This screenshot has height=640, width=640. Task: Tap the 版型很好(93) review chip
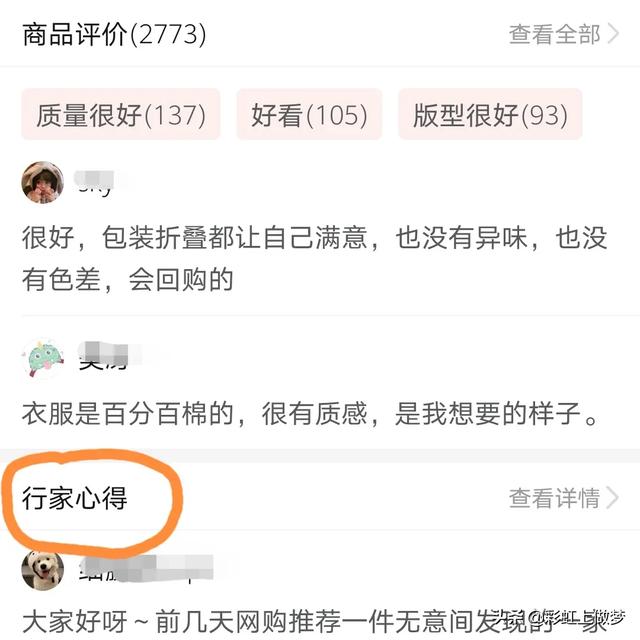pos(490,116)
